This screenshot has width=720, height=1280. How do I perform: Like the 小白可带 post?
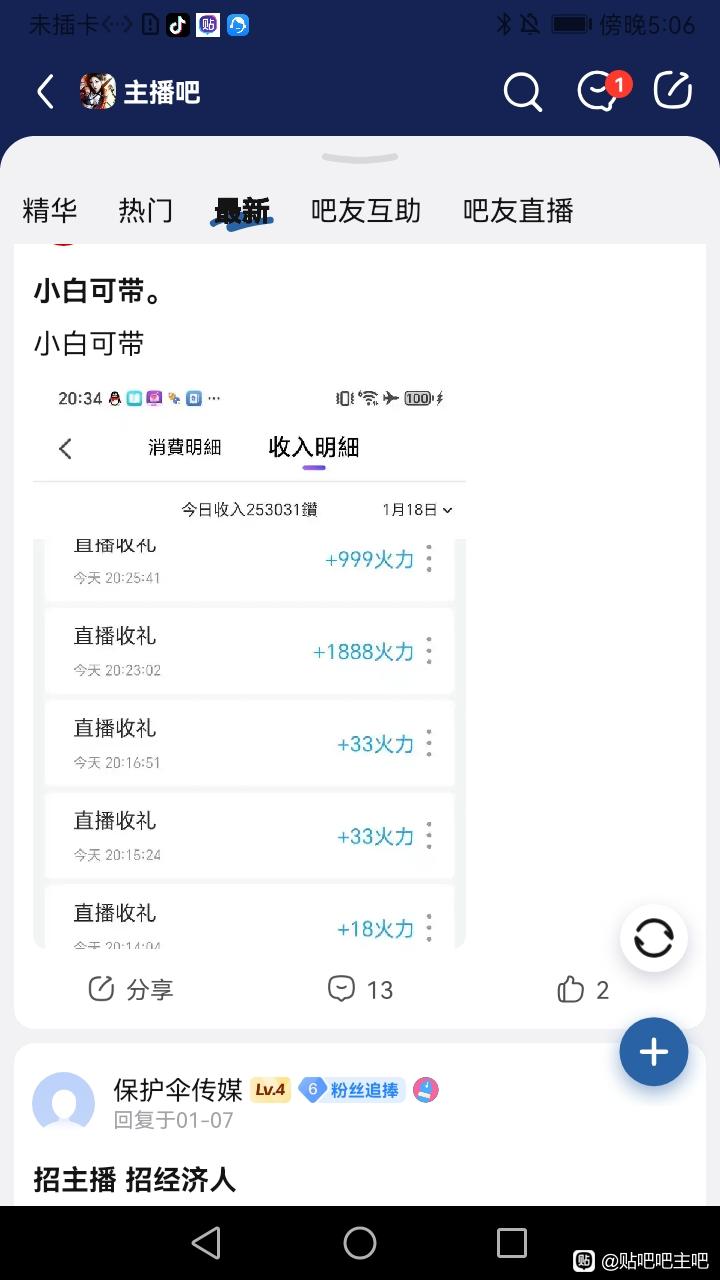[x=583, y=990]
